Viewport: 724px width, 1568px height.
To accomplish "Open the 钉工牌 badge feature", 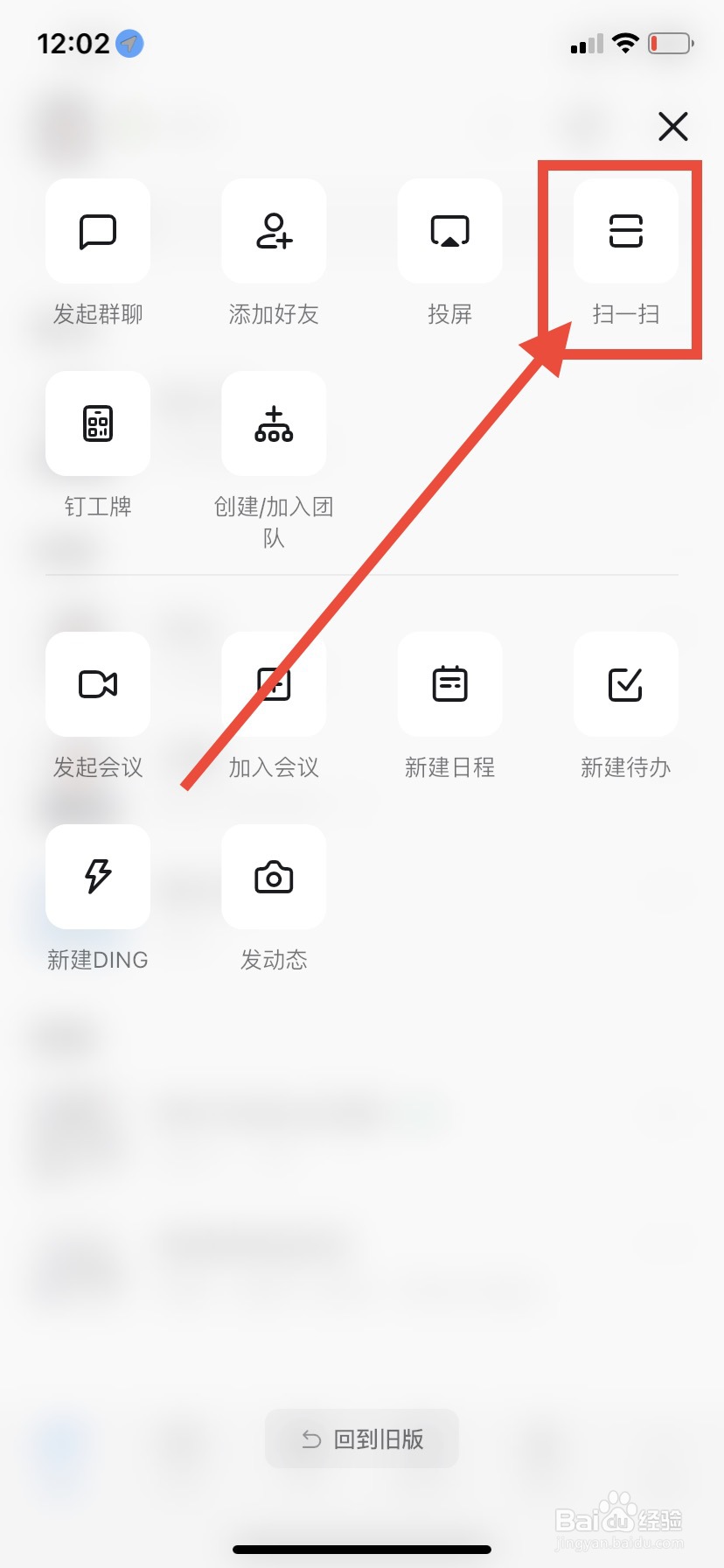I will (97, 423).
